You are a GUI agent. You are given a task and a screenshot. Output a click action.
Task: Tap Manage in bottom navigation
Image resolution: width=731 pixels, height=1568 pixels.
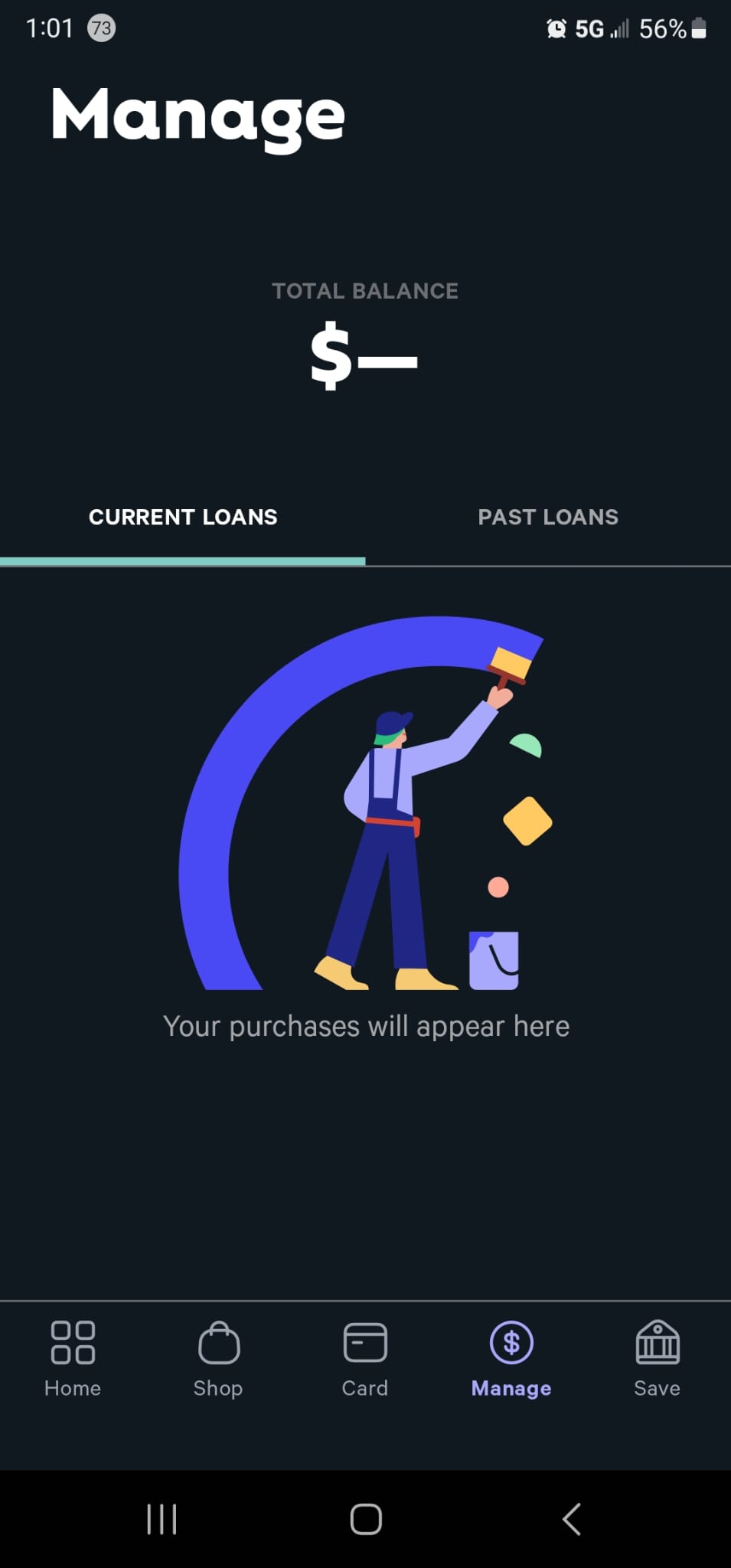511,1358
